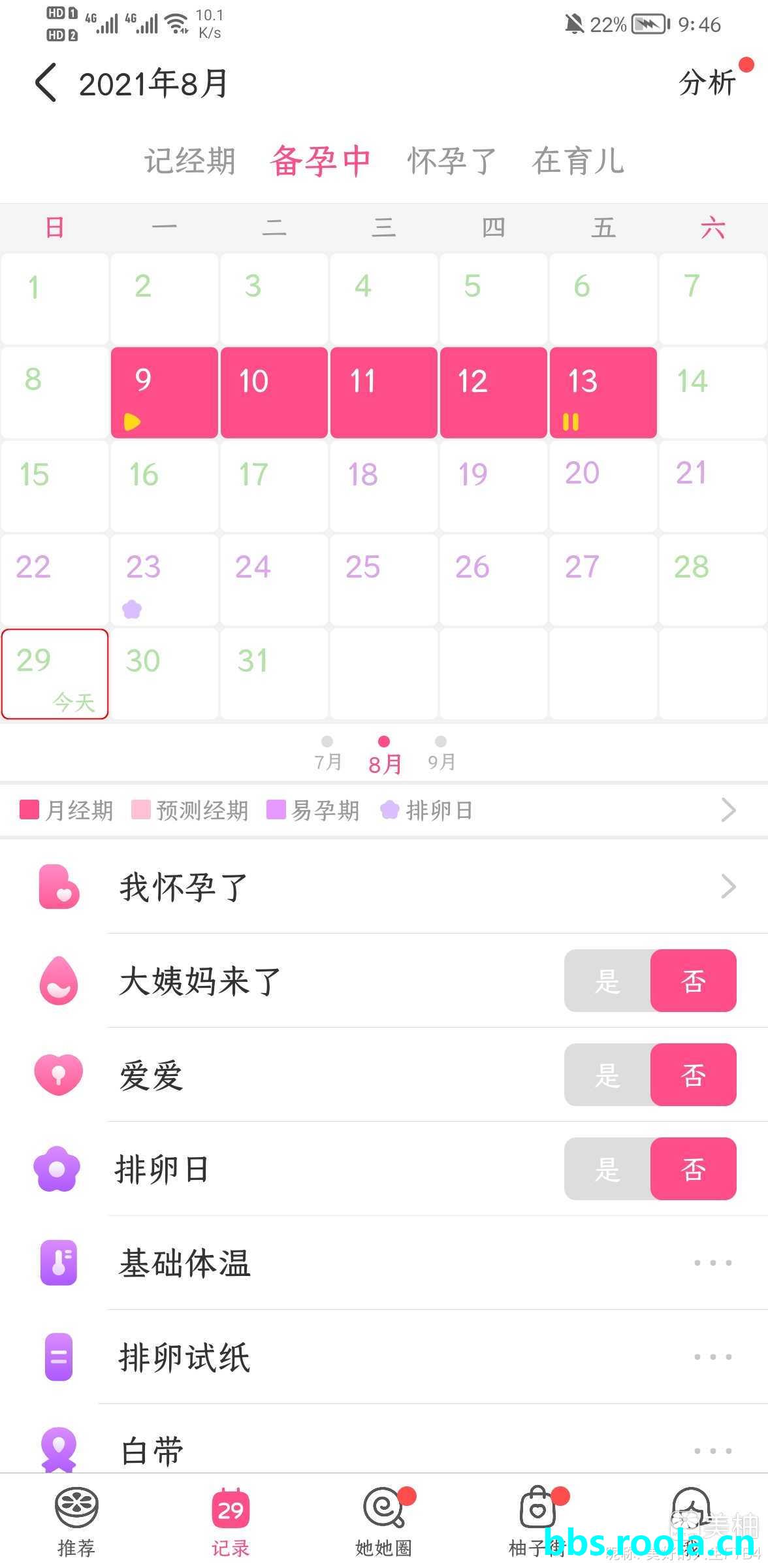Select August 30 on the calendar
Image resolution: width=768 pixels, height=1568 pixels.
(x=164, y=674)
